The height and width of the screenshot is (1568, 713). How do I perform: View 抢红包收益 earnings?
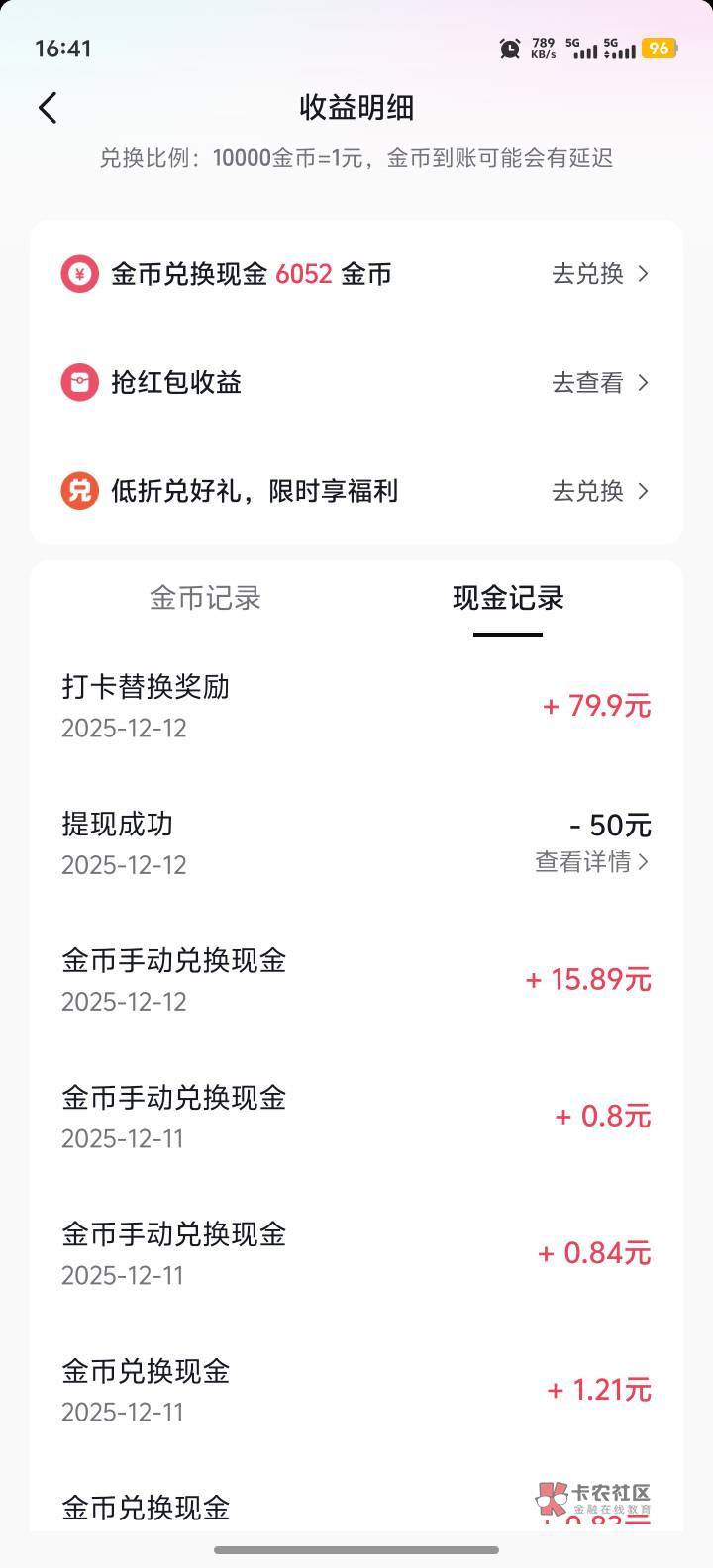coord(599,383)
